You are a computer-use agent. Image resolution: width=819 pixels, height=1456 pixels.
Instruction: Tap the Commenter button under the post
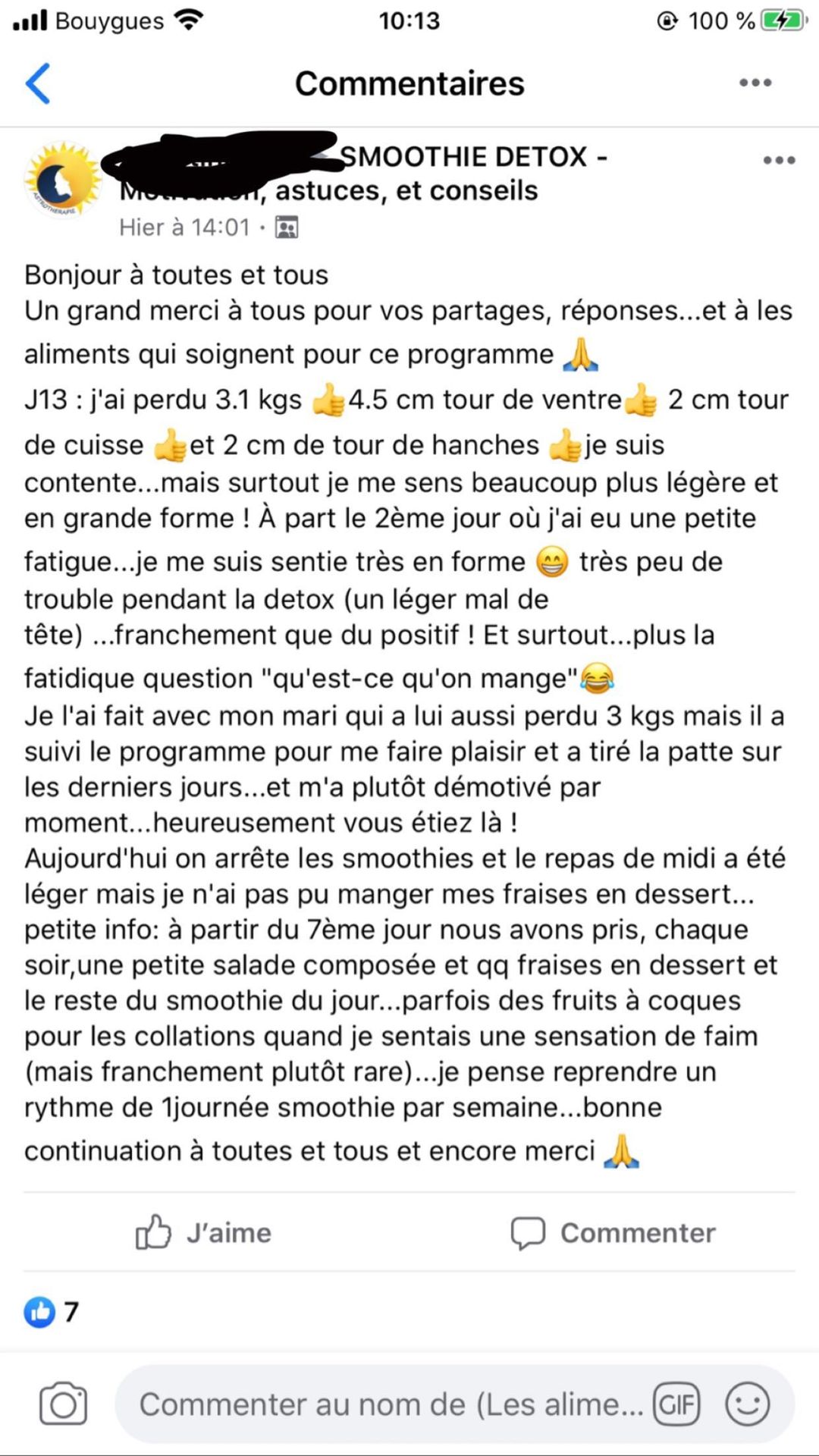[613, 1232]
